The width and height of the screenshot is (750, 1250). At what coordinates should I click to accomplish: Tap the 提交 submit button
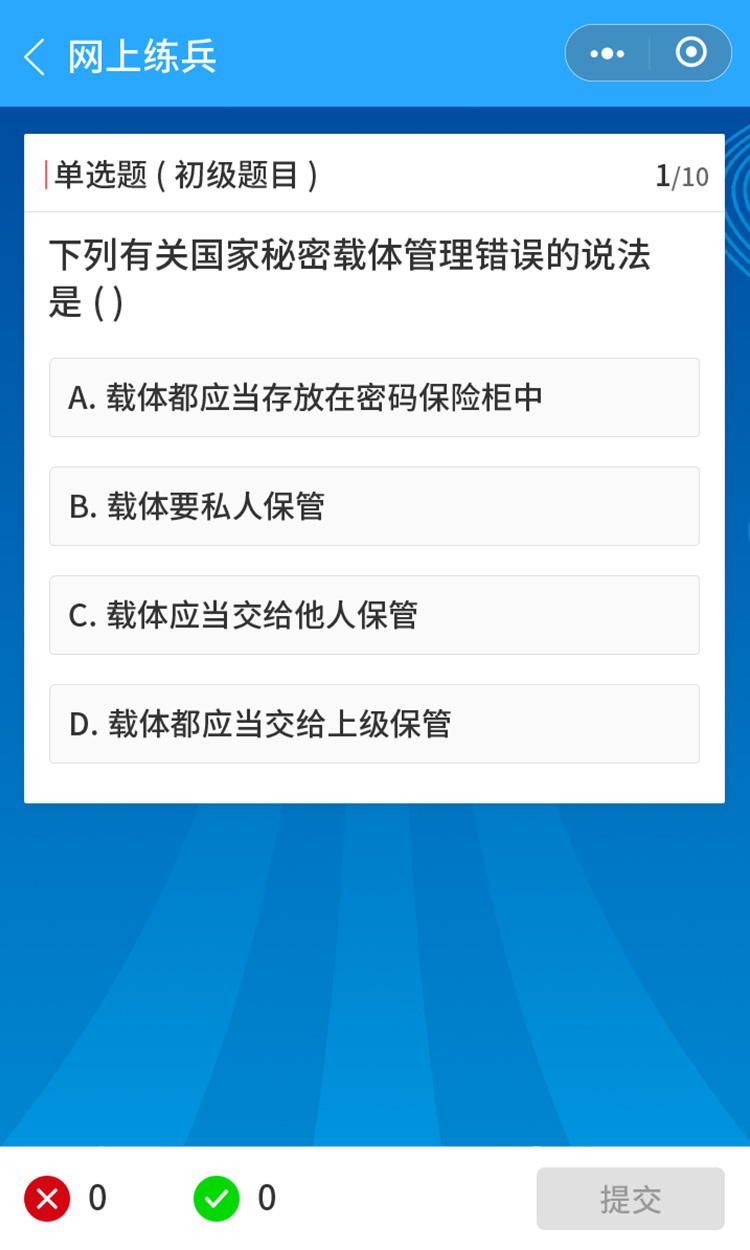pyautogui.click(x=630, y=1198)
